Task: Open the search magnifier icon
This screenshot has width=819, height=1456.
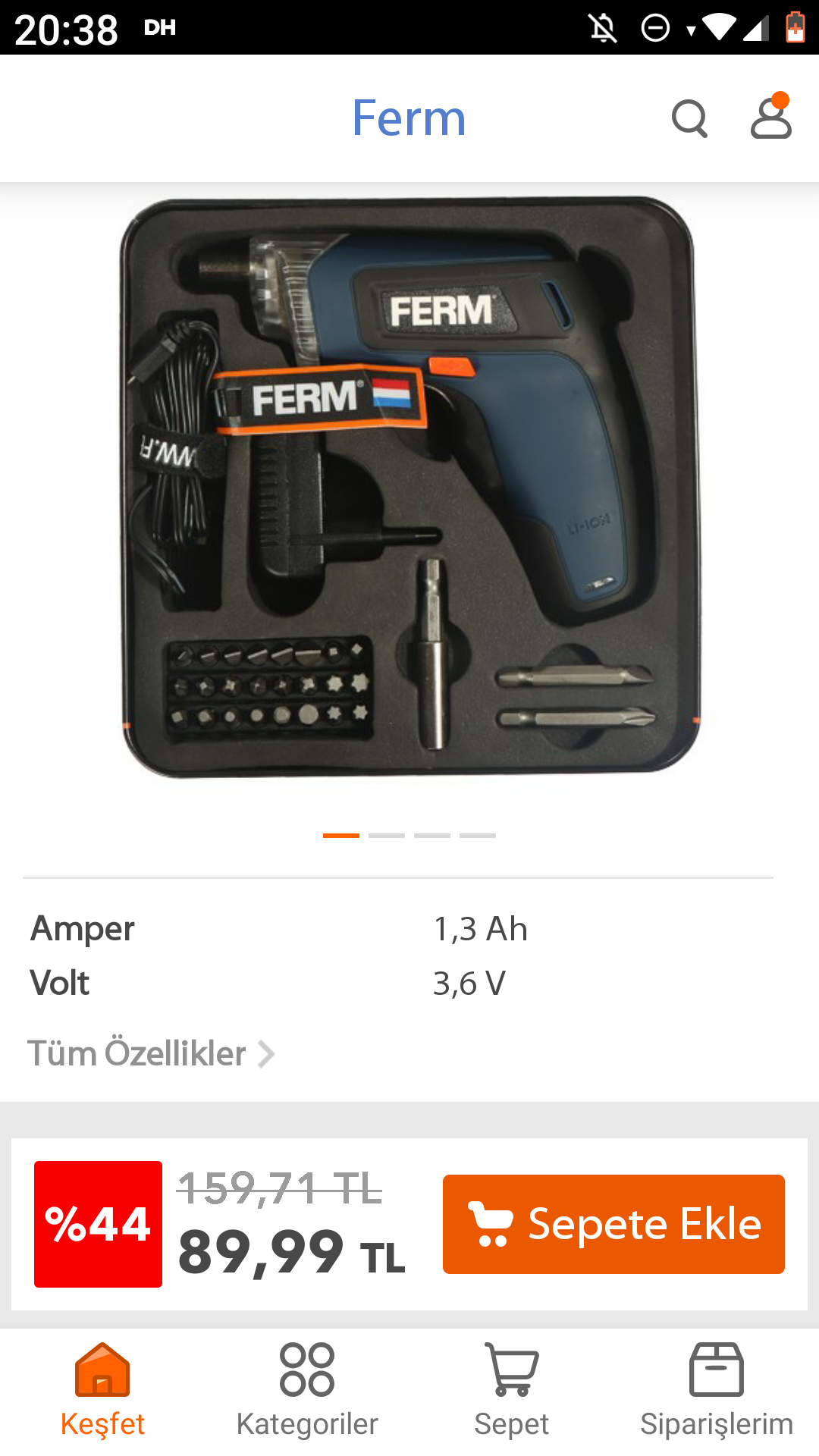Action: coord(690,119)
